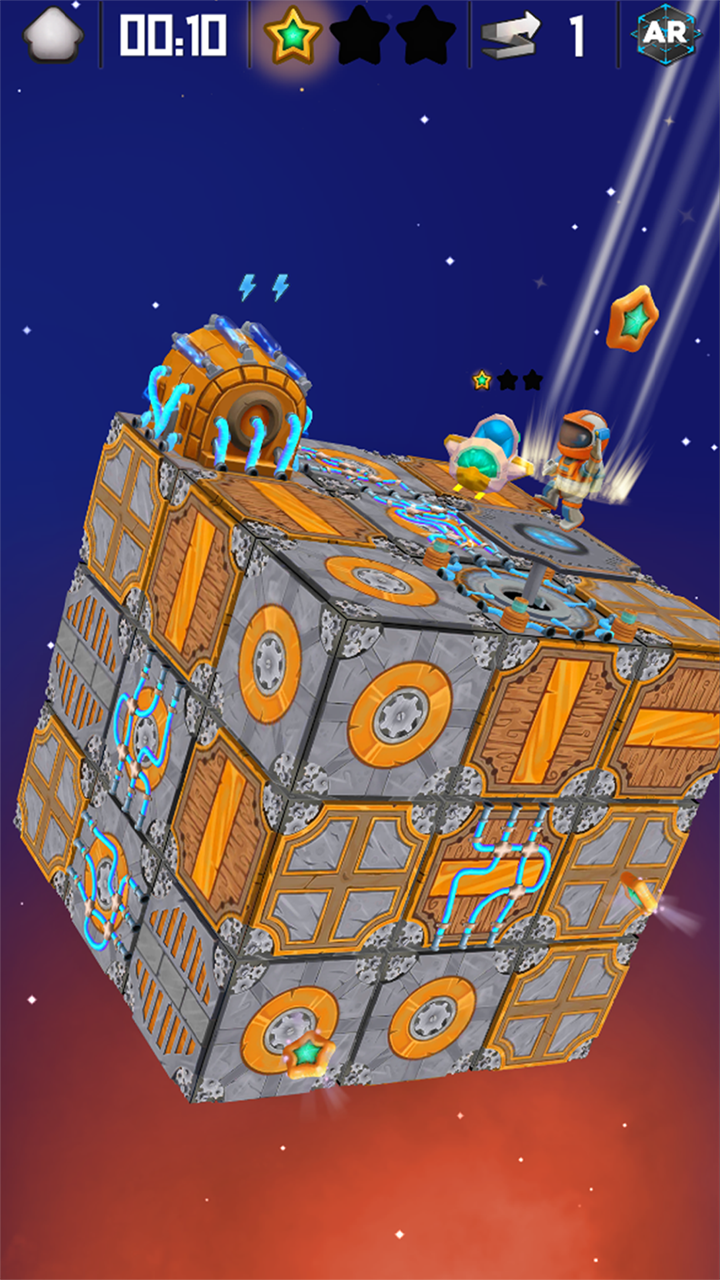Enable AR mode
The width and height of the screenshot is (720, 1280).
(x=666, y=34)
